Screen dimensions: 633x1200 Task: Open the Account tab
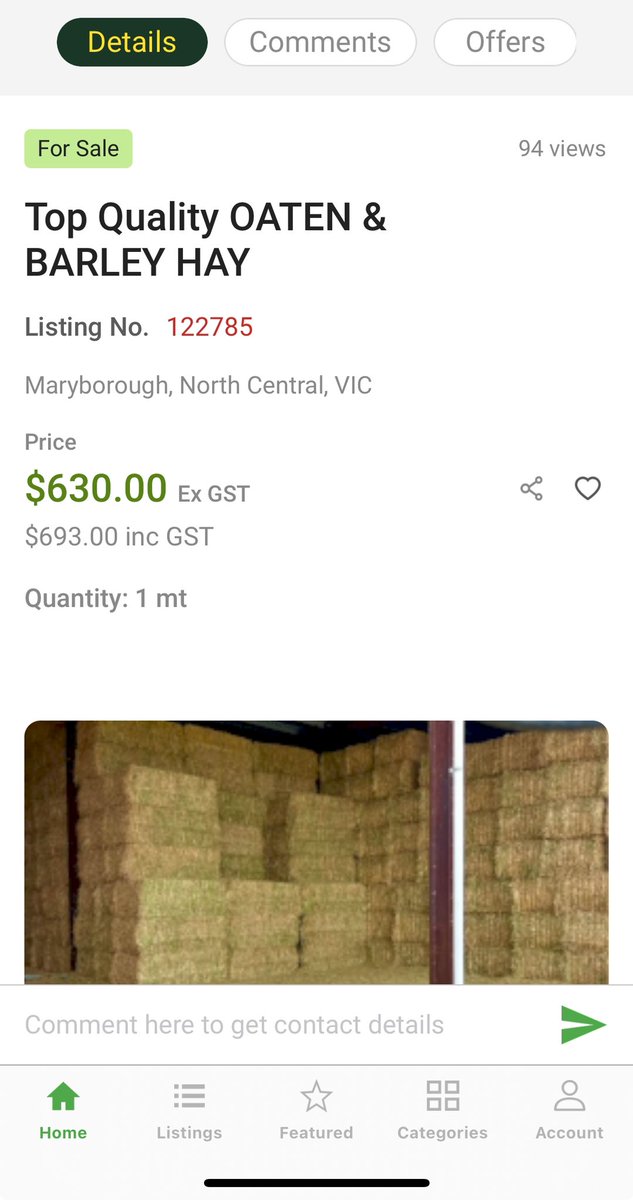[569, 1110]
